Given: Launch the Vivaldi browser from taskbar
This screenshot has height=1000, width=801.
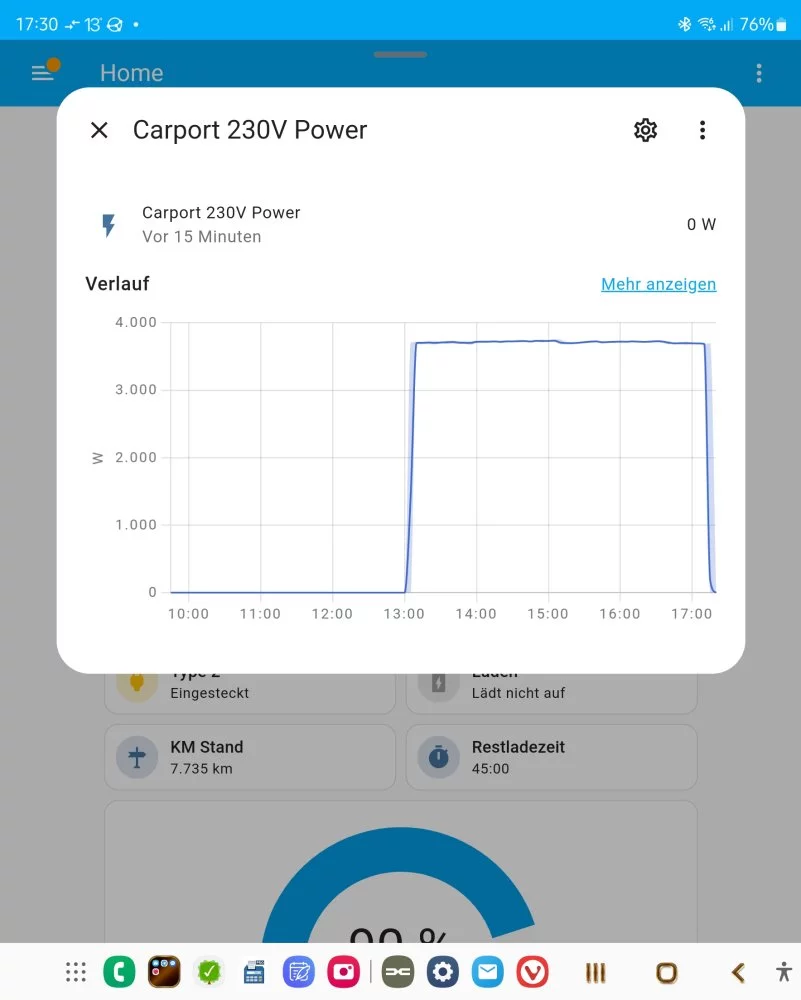Looking at the screenshot, I should 533,971.
